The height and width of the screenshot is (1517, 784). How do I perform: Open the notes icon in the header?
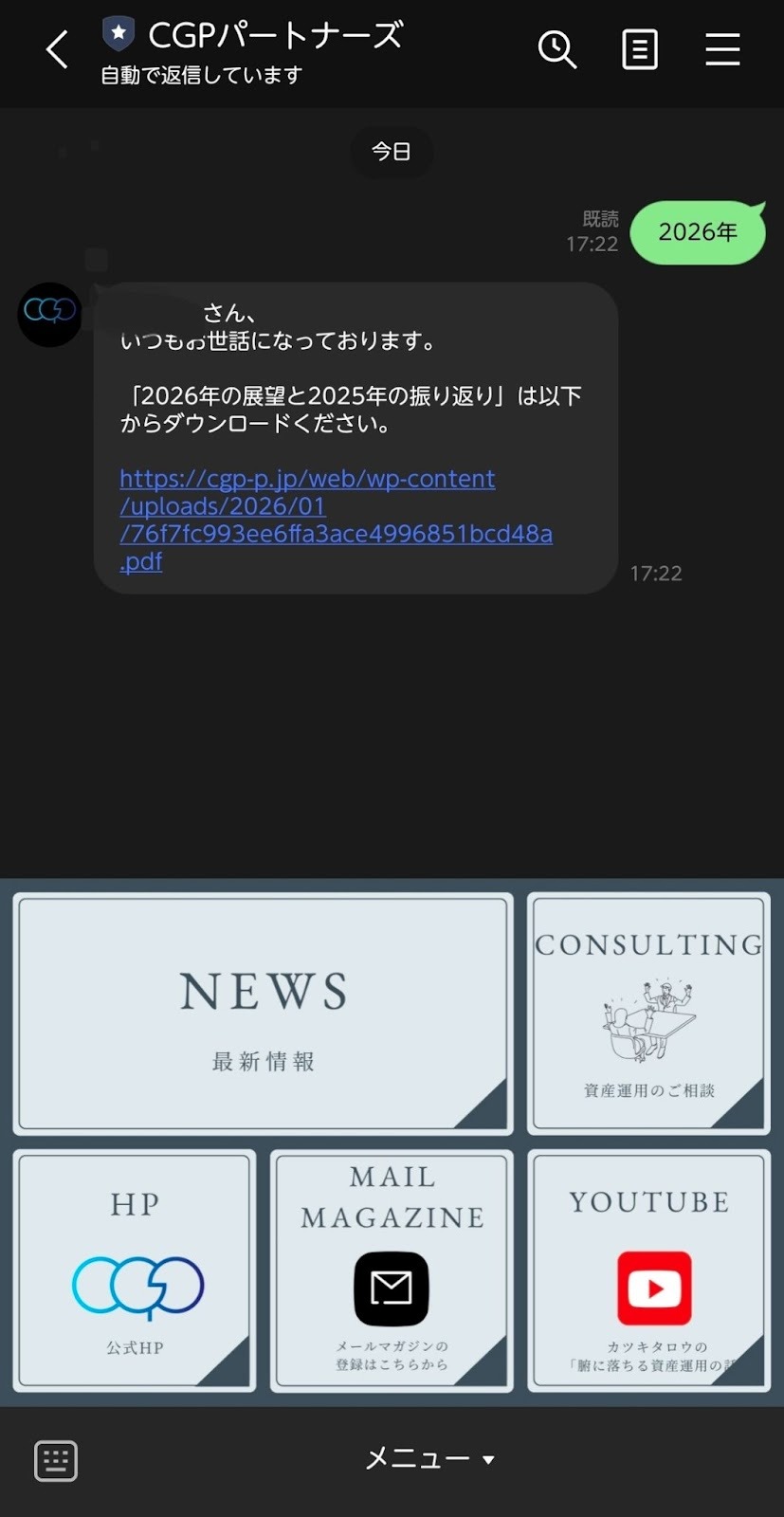(x=640, y=49)
